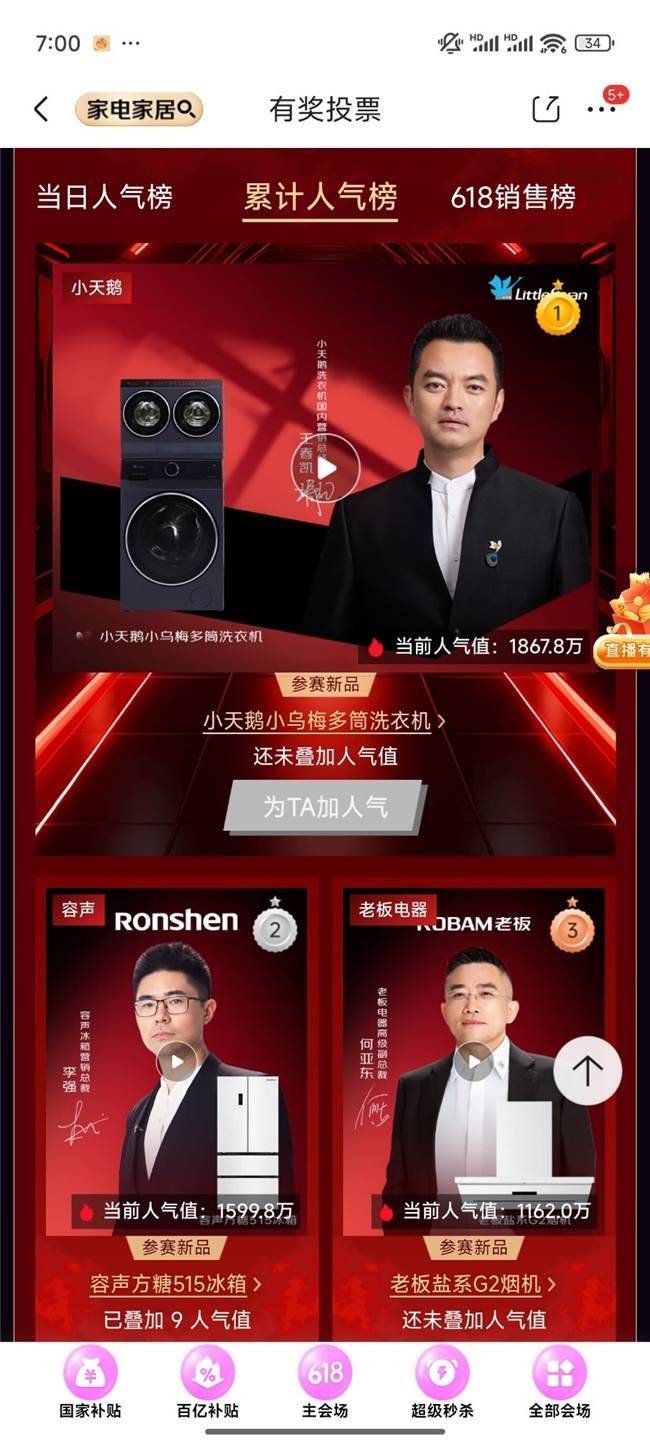Open the 老板盐系G2烟机 product link
650x1446 pixels.
pos(473,1283)
